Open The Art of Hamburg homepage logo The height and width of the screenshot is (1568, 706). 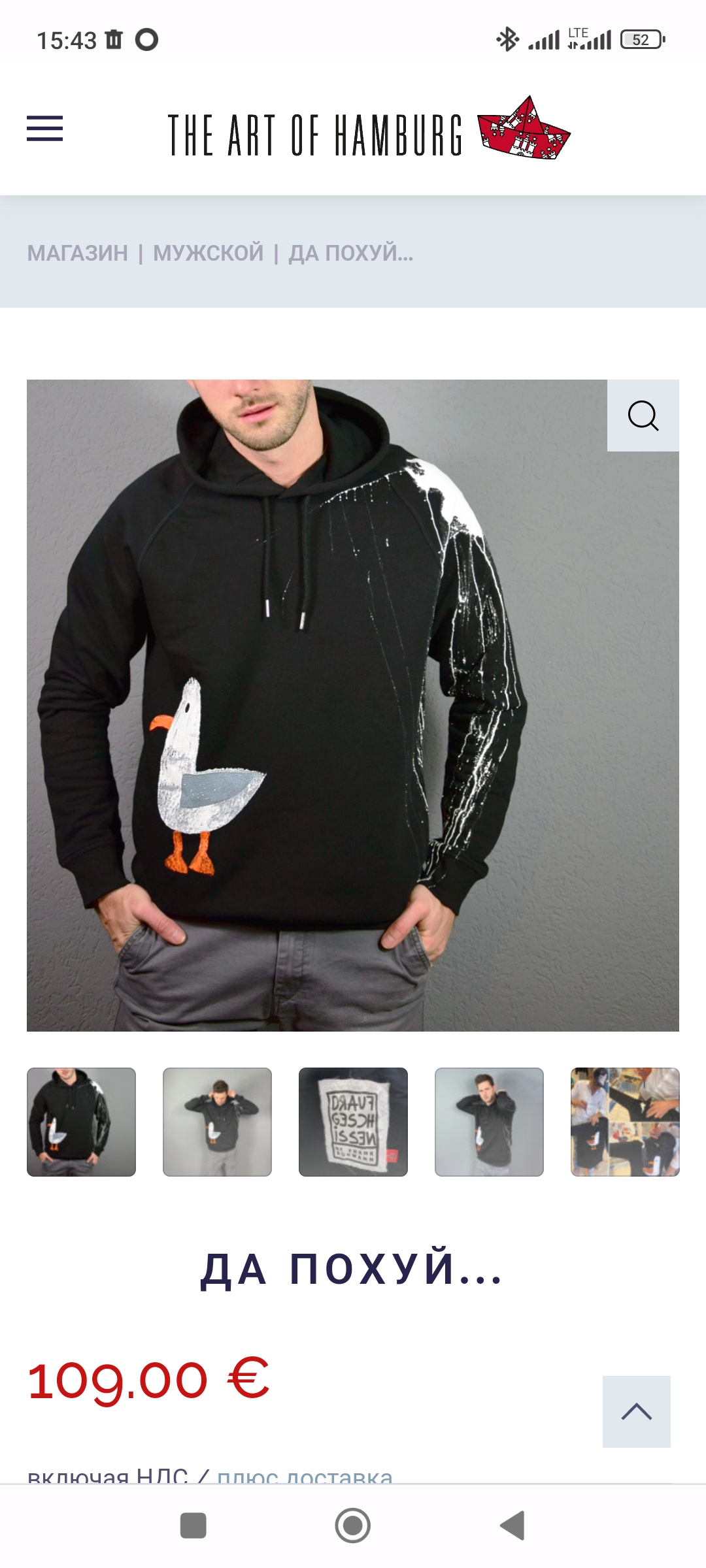(x=369, y=131)
